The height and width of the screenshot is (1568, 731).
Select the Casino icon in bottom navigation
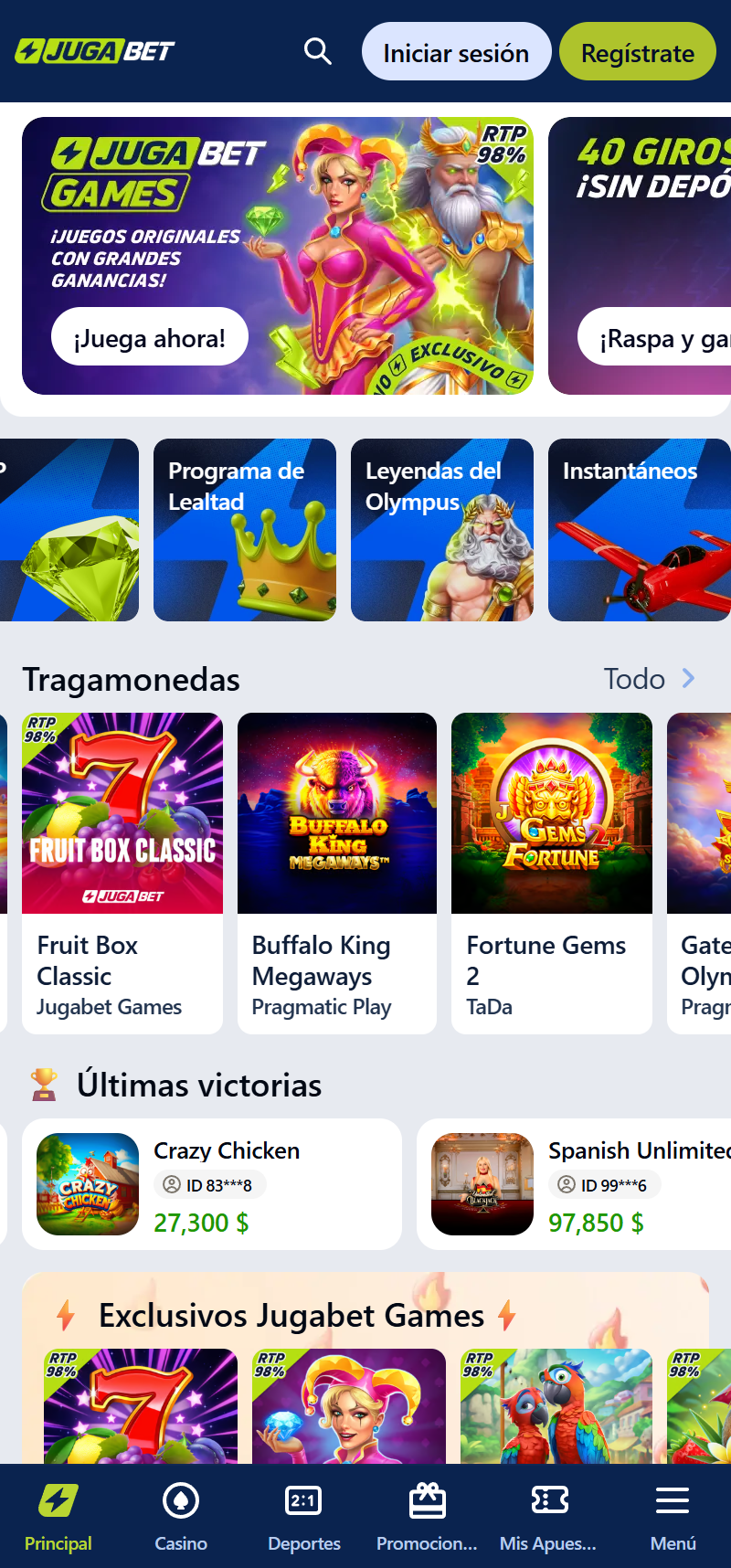pos(181,1499)
